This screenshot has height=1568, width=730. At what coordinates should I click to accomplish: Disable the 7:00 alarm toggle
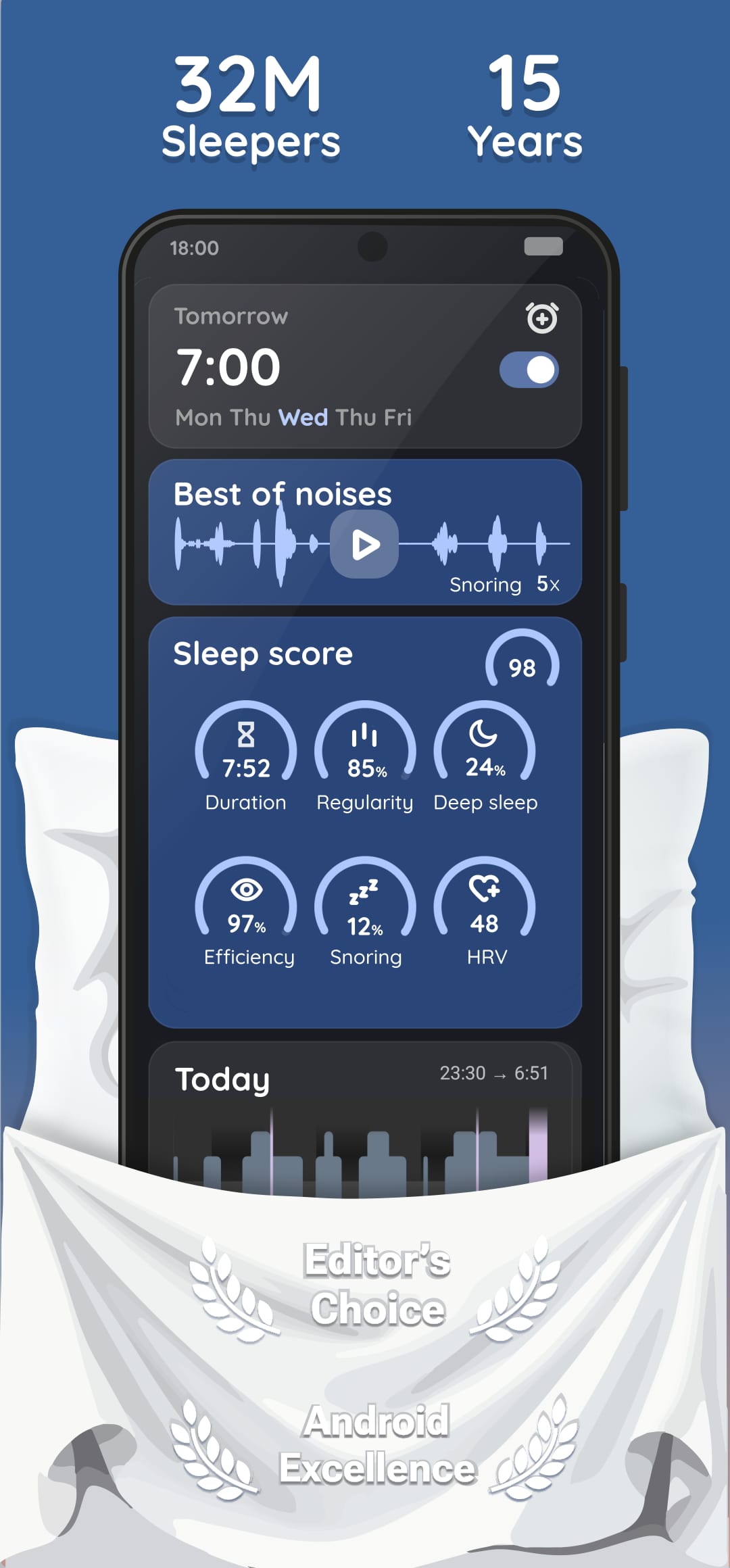529,369
